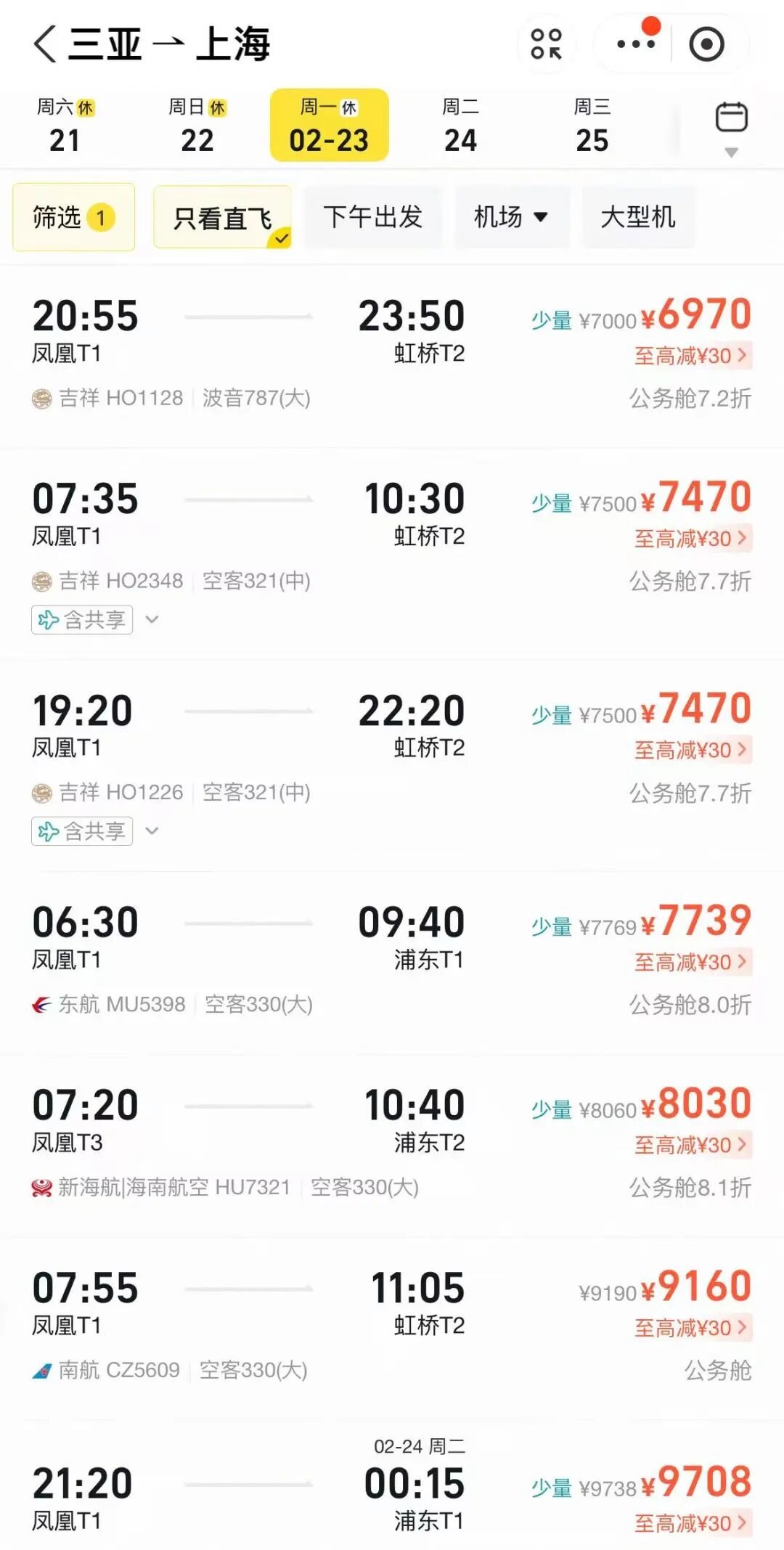The height and width of the screenshot is (1550, 784).
Task: Tap the circular close capsule button
Action: [x=706, y=44]
